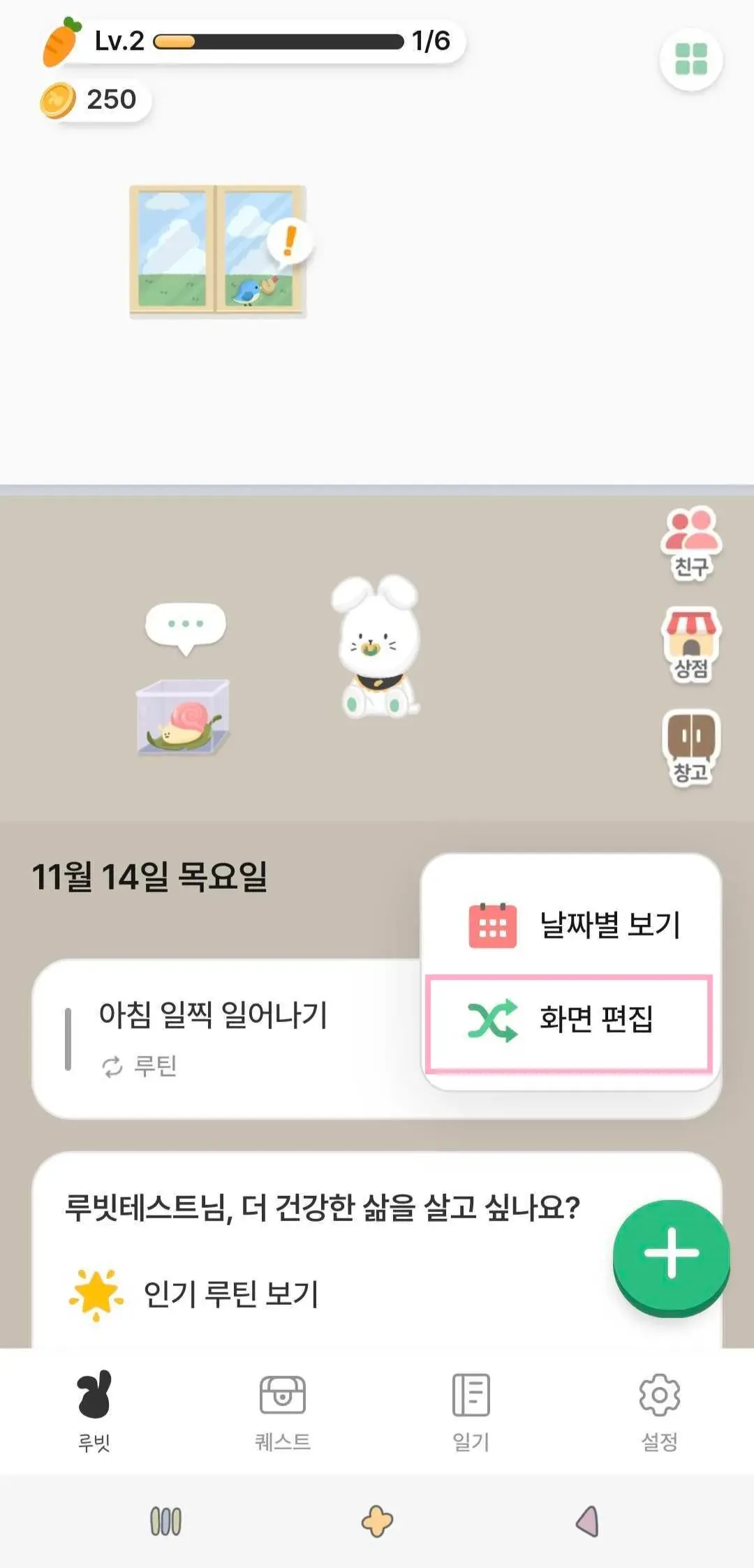Tap the window with bird alert
754x1568 pixels.
tap(218, 251)
